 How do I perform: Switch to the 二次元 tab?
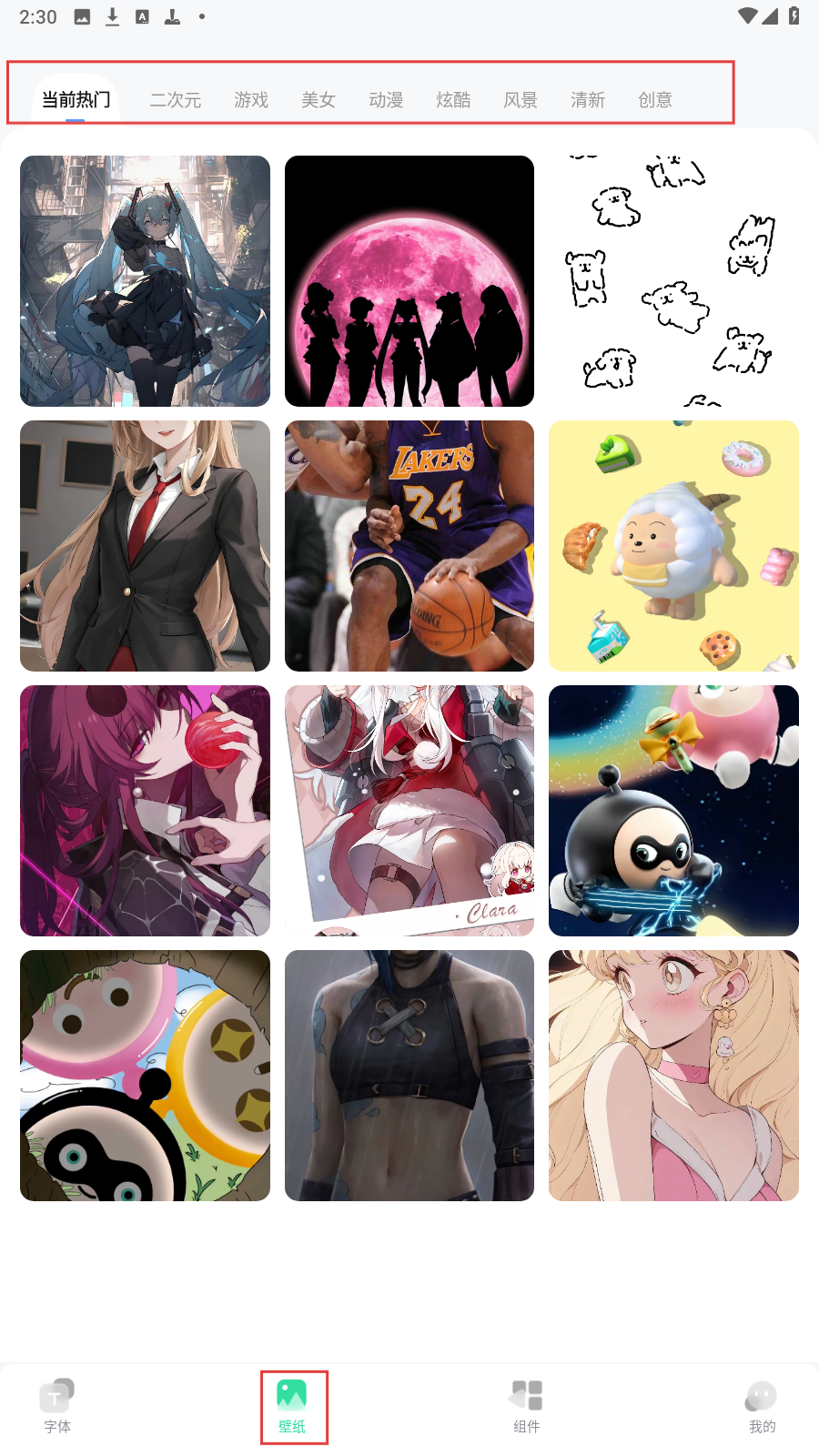175,100
